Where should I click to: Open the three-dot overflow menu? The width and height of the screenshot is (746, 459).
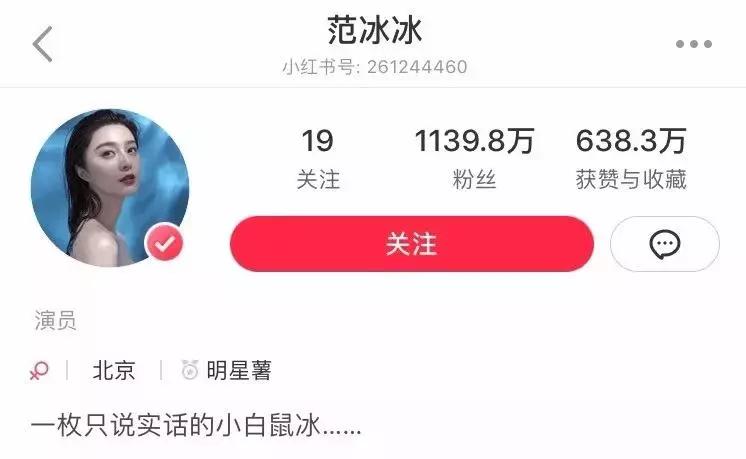coord(693,45)
